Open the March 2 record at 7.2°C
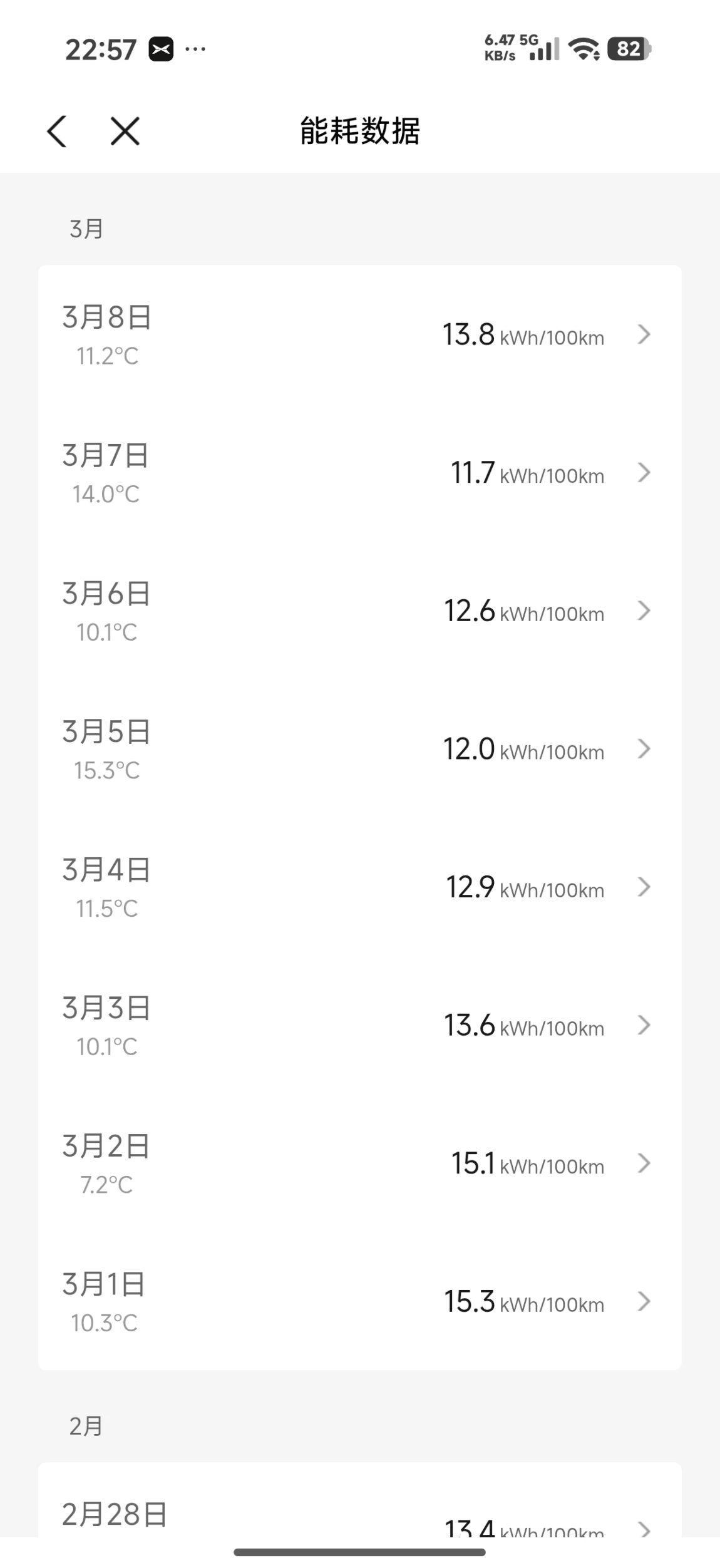 (x=359, y=1163)
